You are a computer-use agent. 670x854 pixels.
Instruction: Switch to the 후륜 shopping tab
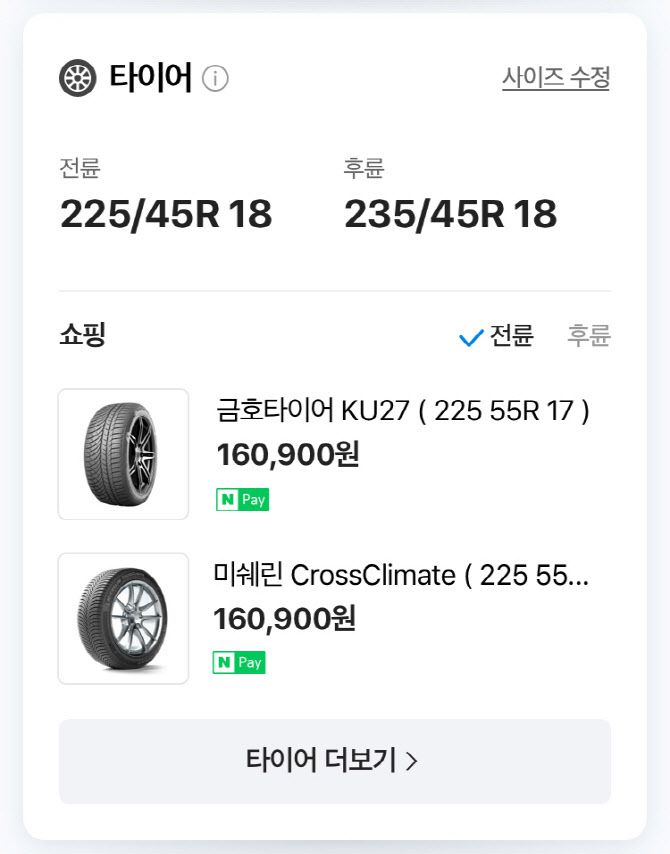[588, 336]
